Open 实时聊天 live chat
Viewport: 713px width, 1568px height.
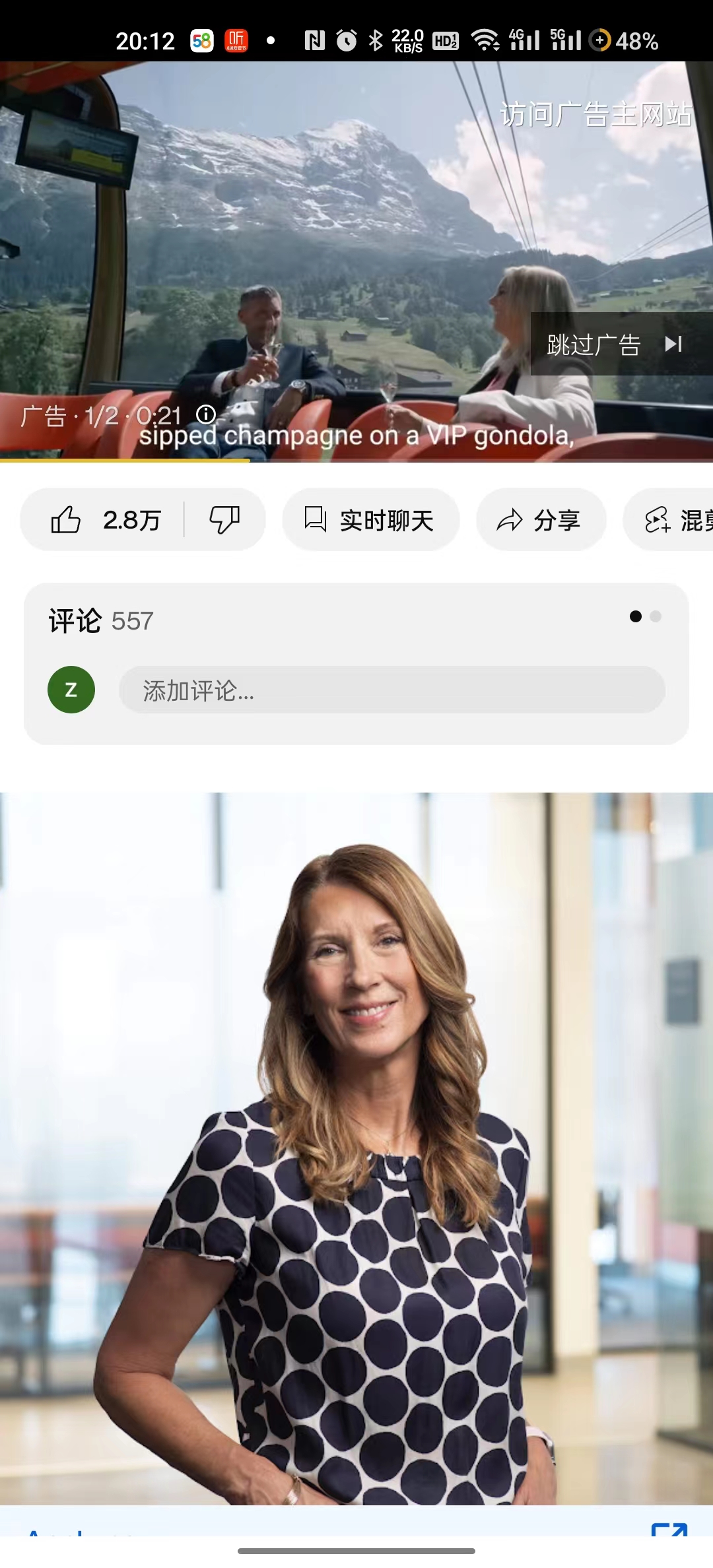tap(370, 520)
